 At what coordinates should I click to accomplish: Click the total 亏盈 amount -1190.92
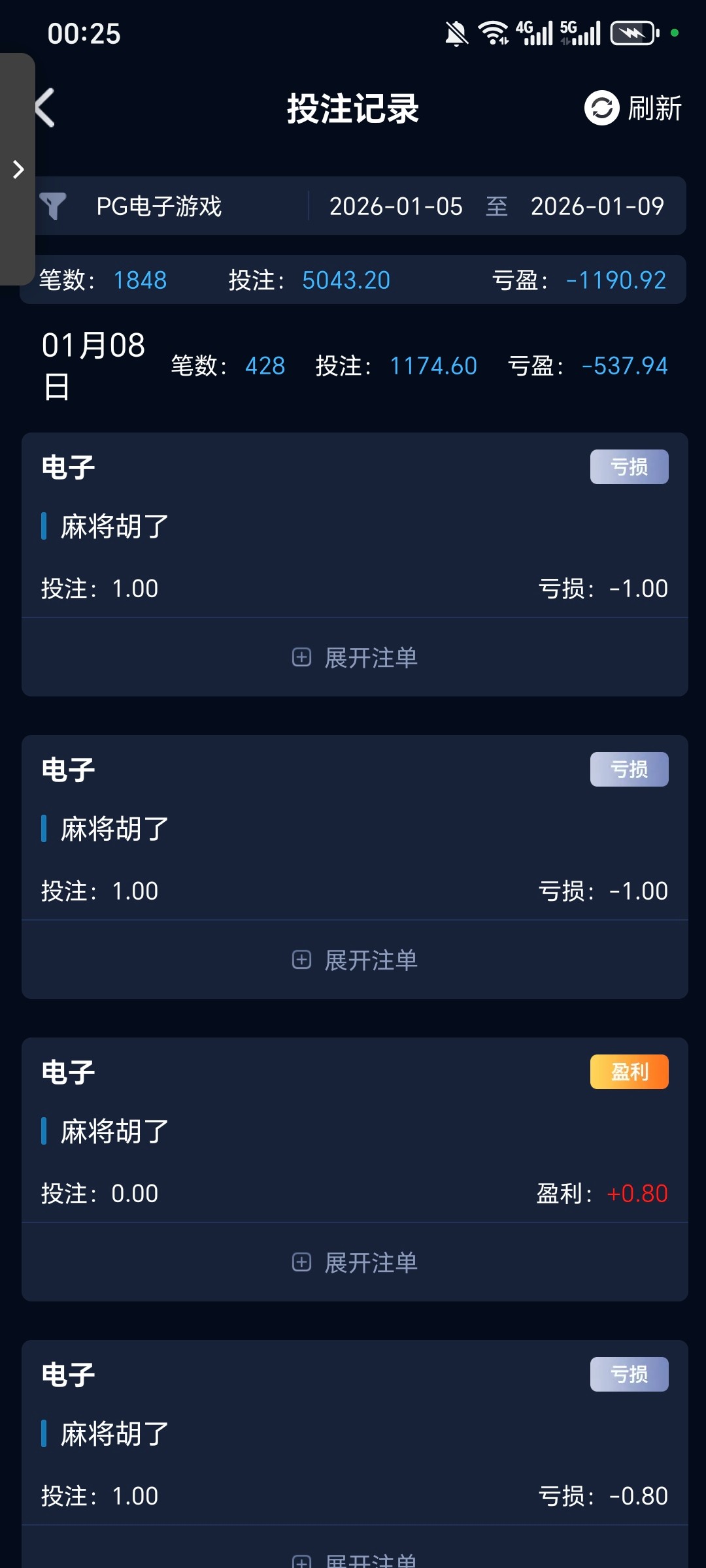[615, 280]
